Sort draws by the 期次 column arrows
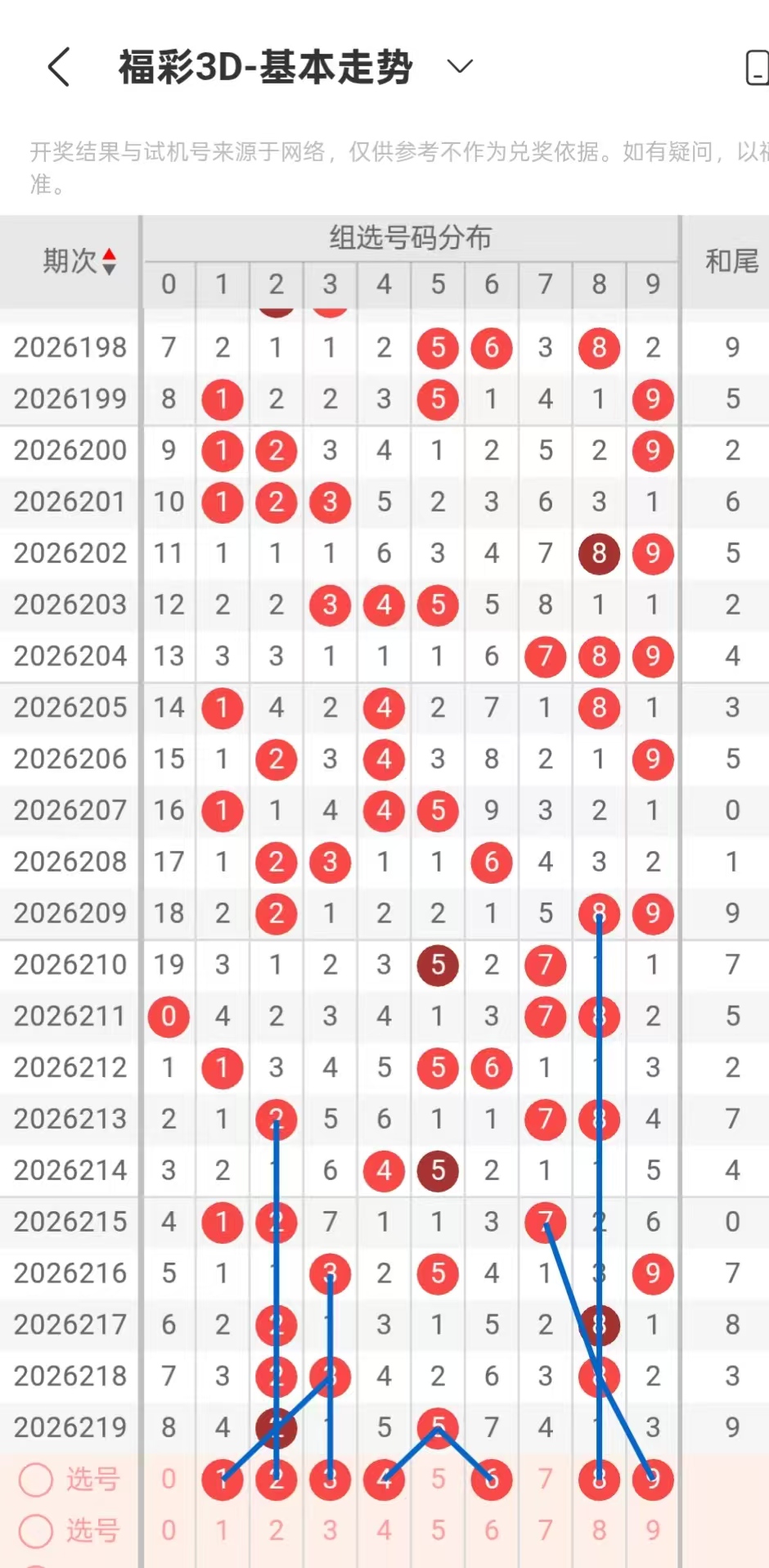The width and height of the screenshot is (769, 1568). pyautogui.click(x=109, y=262)
